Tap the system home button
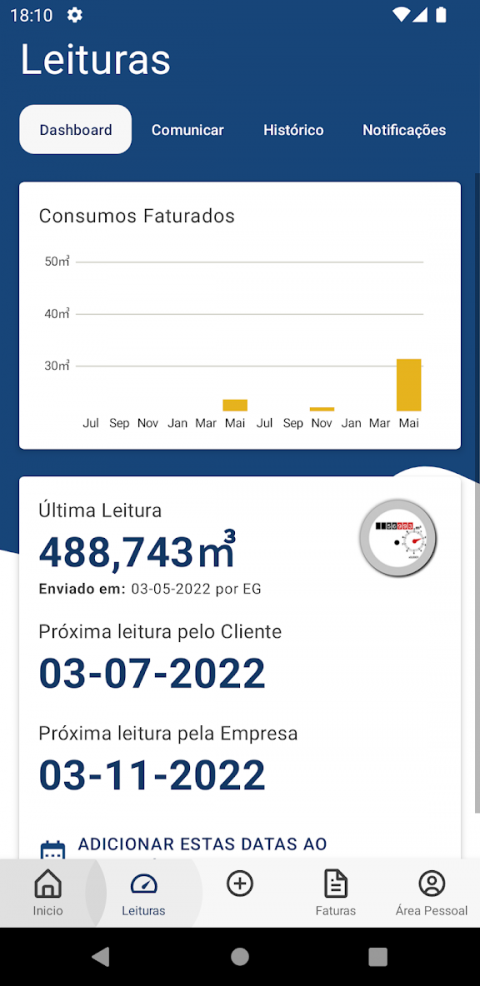This screenshot has height=986, width=480. [240, 956]
